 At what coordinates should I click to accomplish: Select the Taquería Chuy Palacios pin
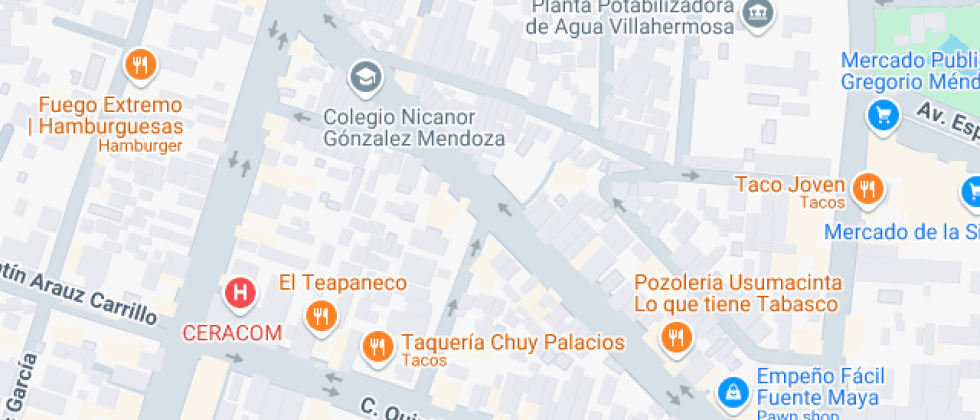pos(378,346)
